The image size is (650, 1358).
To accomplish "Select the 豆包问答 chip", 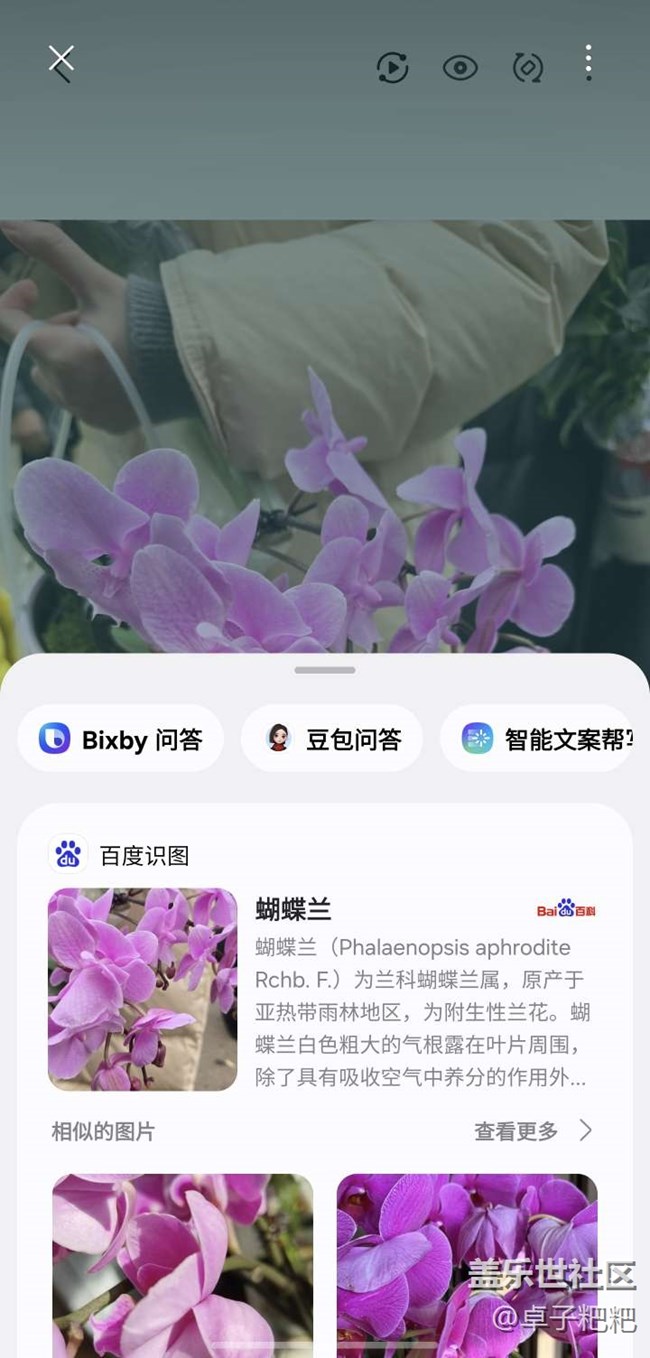I will [332, 739].
